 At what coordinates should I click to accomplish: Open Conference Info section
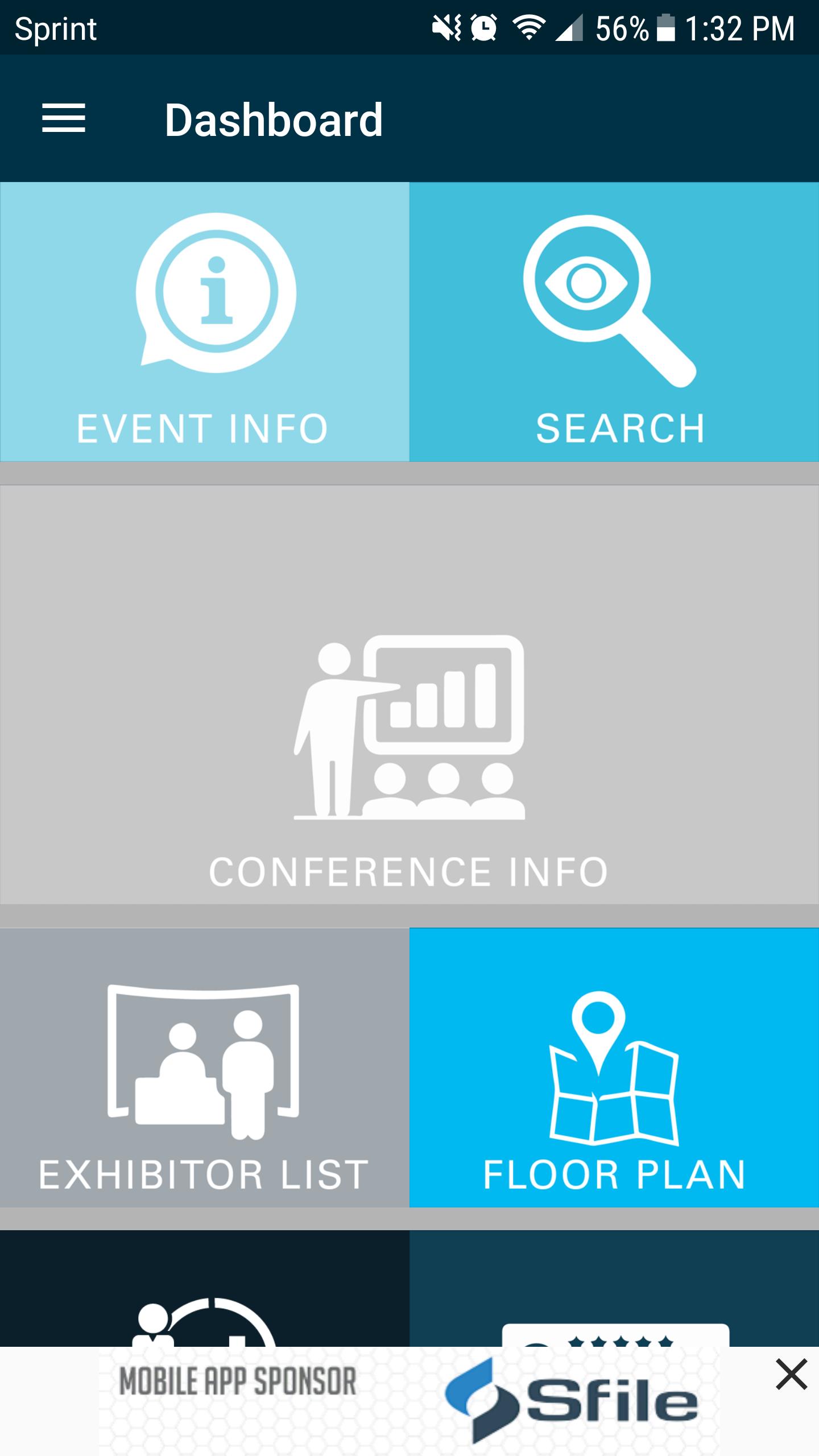409,695
